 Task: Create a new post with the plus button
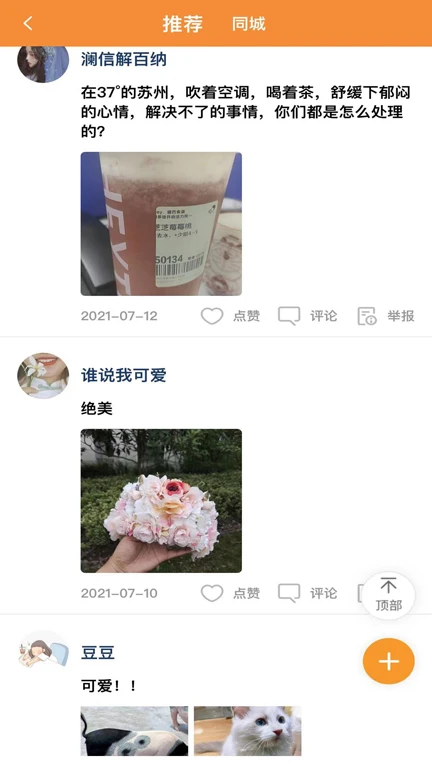[x=388, y=661]
